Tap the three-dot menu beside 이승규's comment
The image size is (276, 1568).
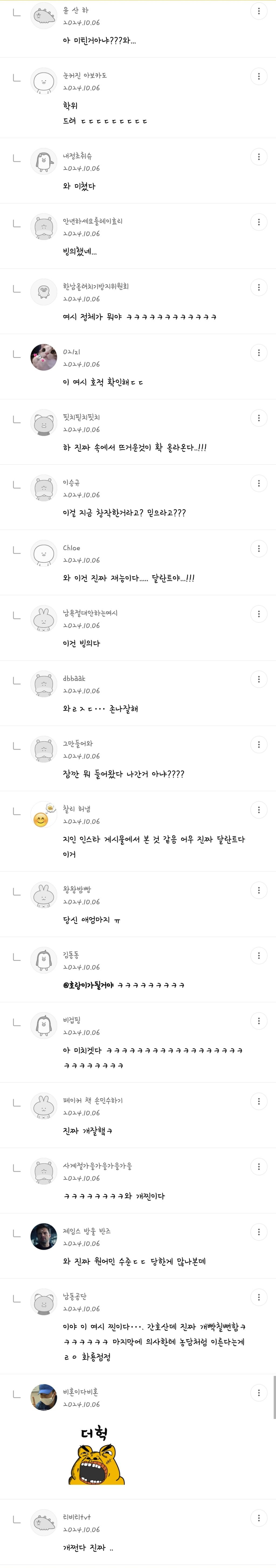pyautogui.click(x=259, y=483)
